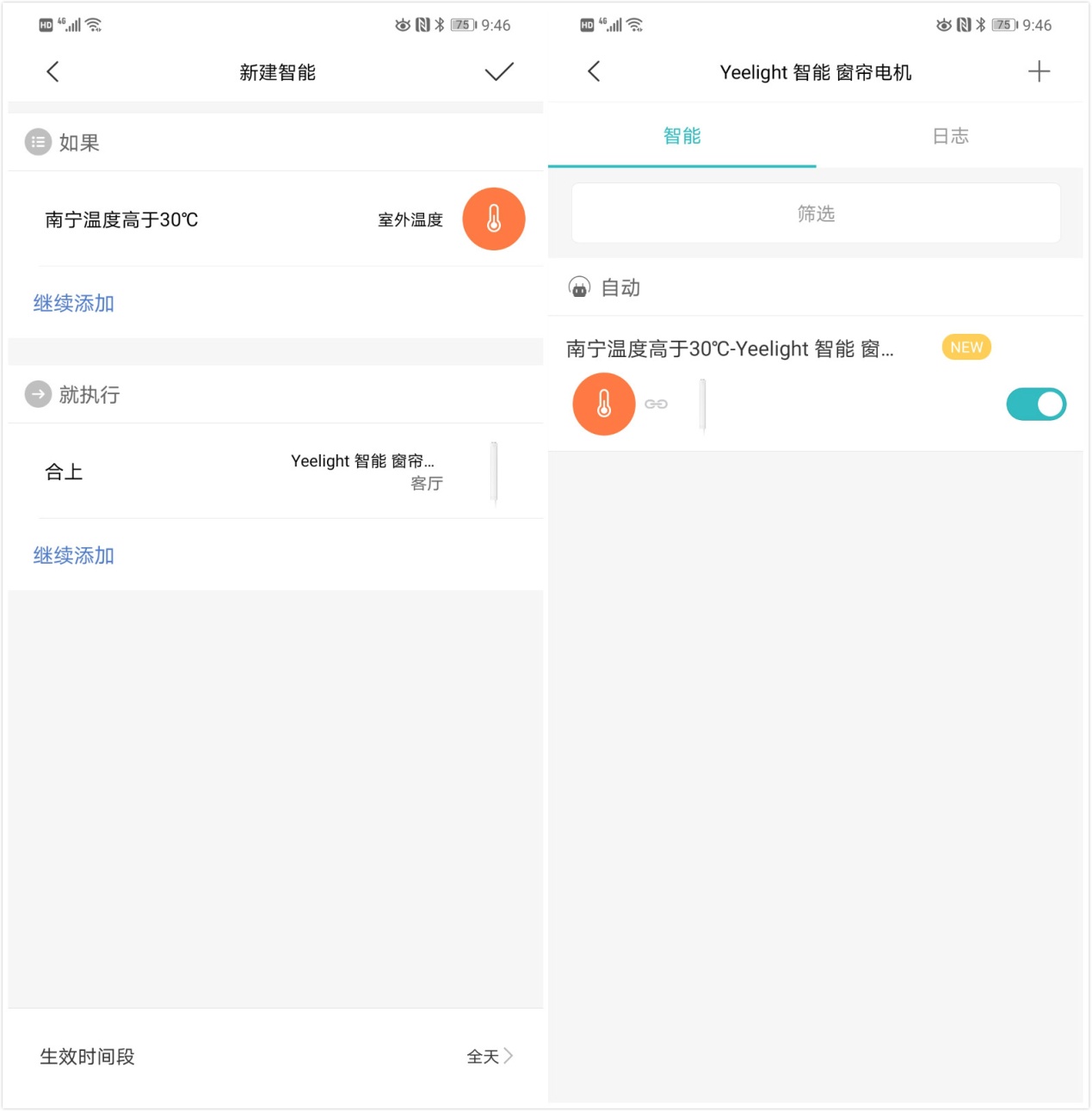Switch to the 日志 tab

(x=951, y=136)
